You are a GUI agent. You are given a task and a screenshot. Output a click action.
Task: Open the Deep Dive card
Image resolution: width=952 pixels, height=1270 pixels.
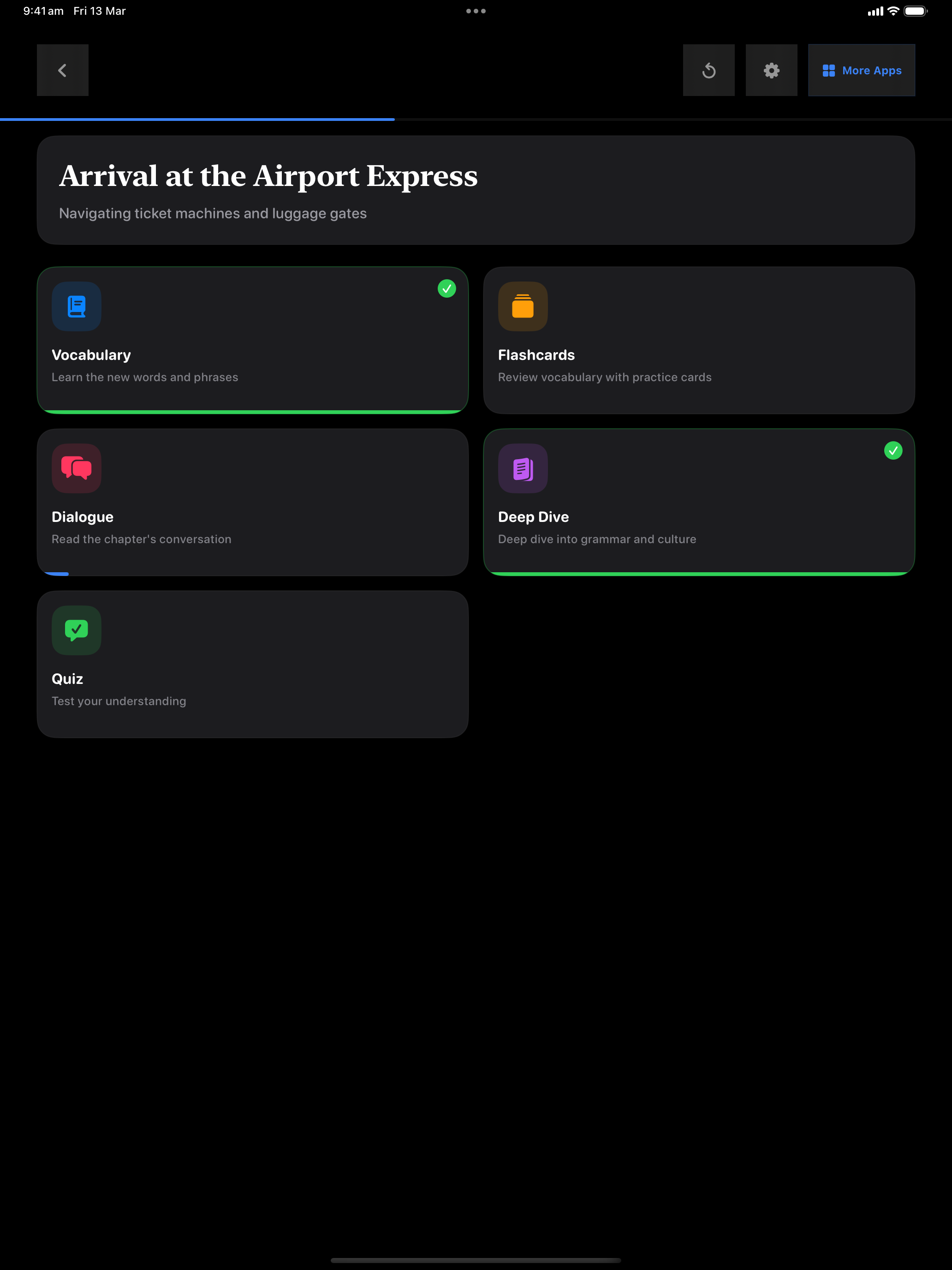tap(698, 502)
